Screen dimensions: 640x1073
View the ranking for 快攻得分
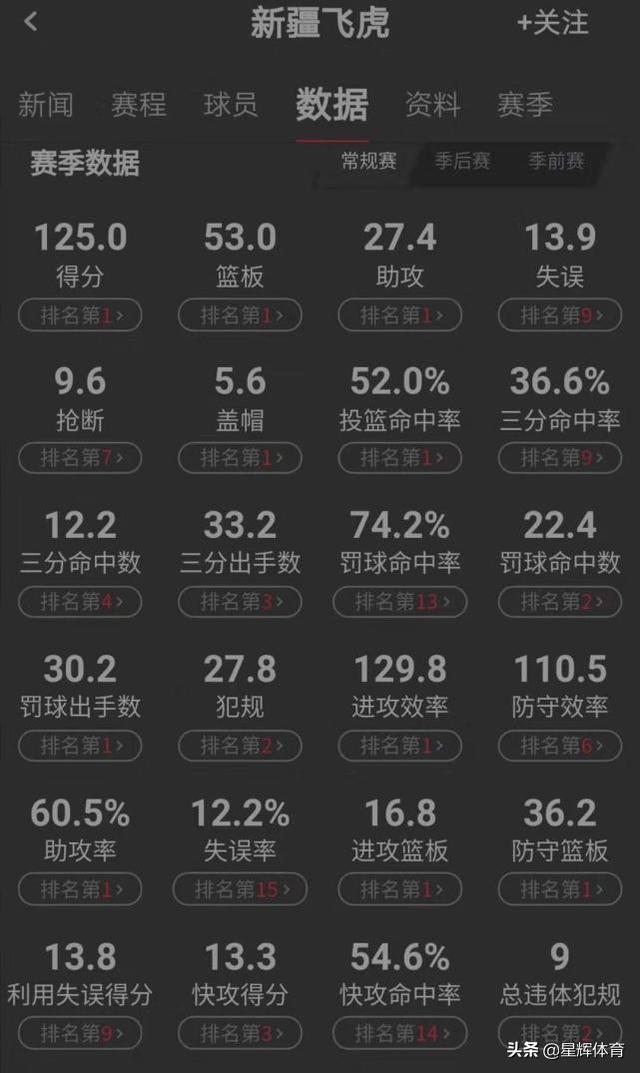pyautogui.click(x=240, y=1033)
